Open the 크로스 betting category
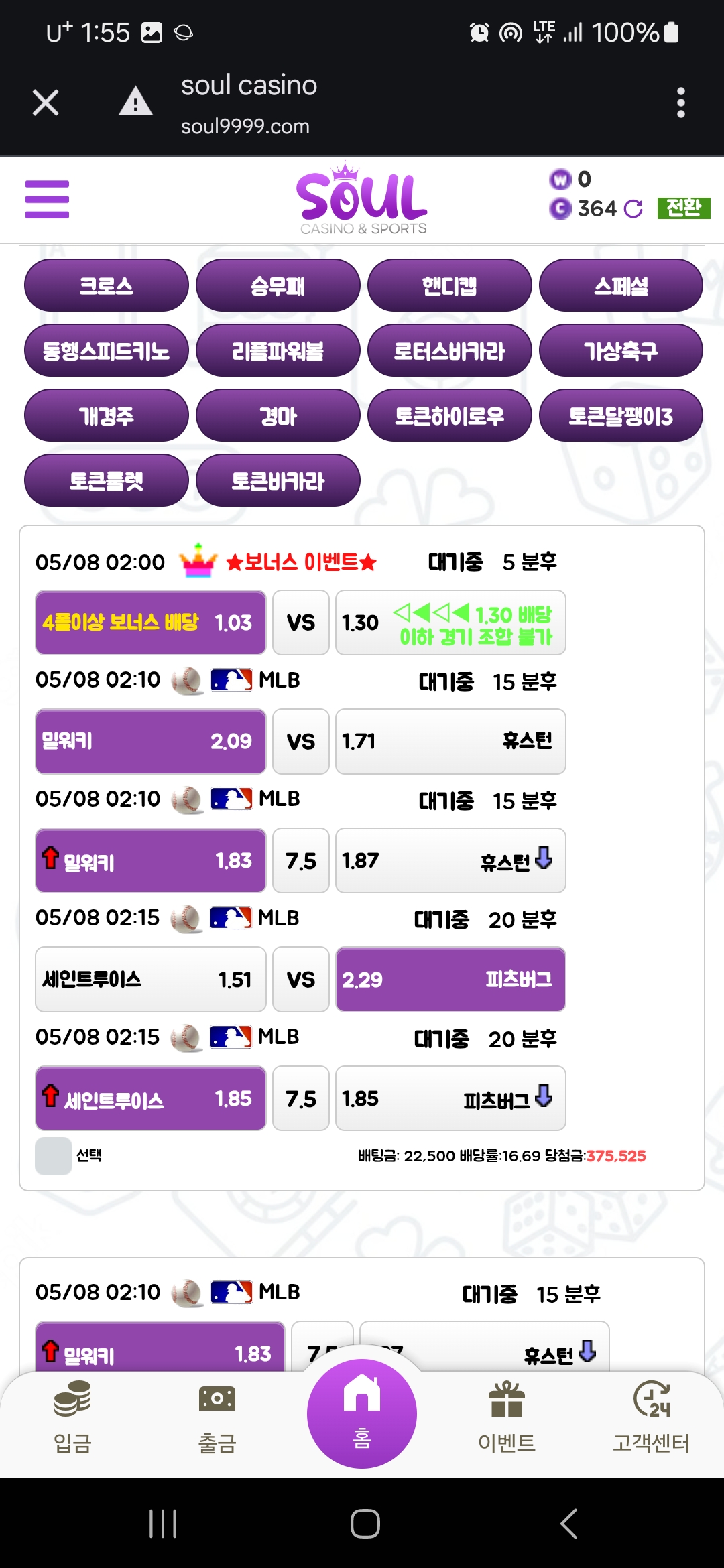 tap(106, 286)
